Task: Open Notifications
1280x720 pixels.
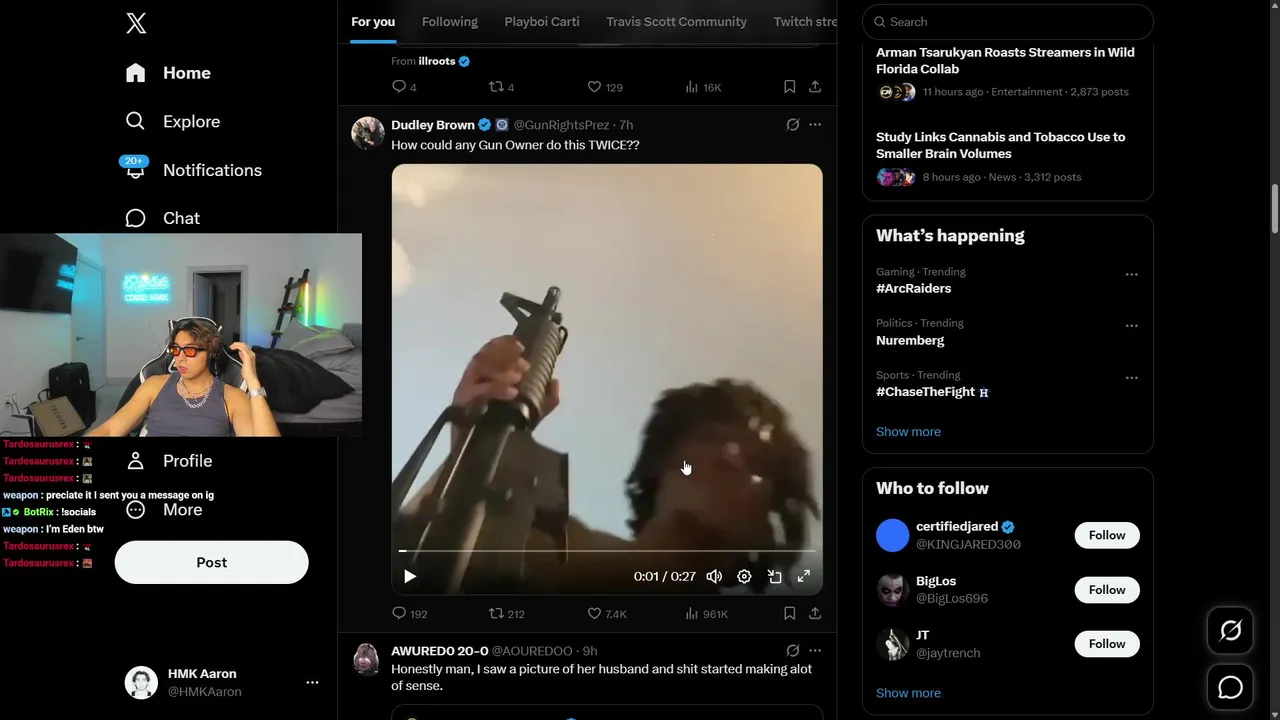Action: coord(211,170)
